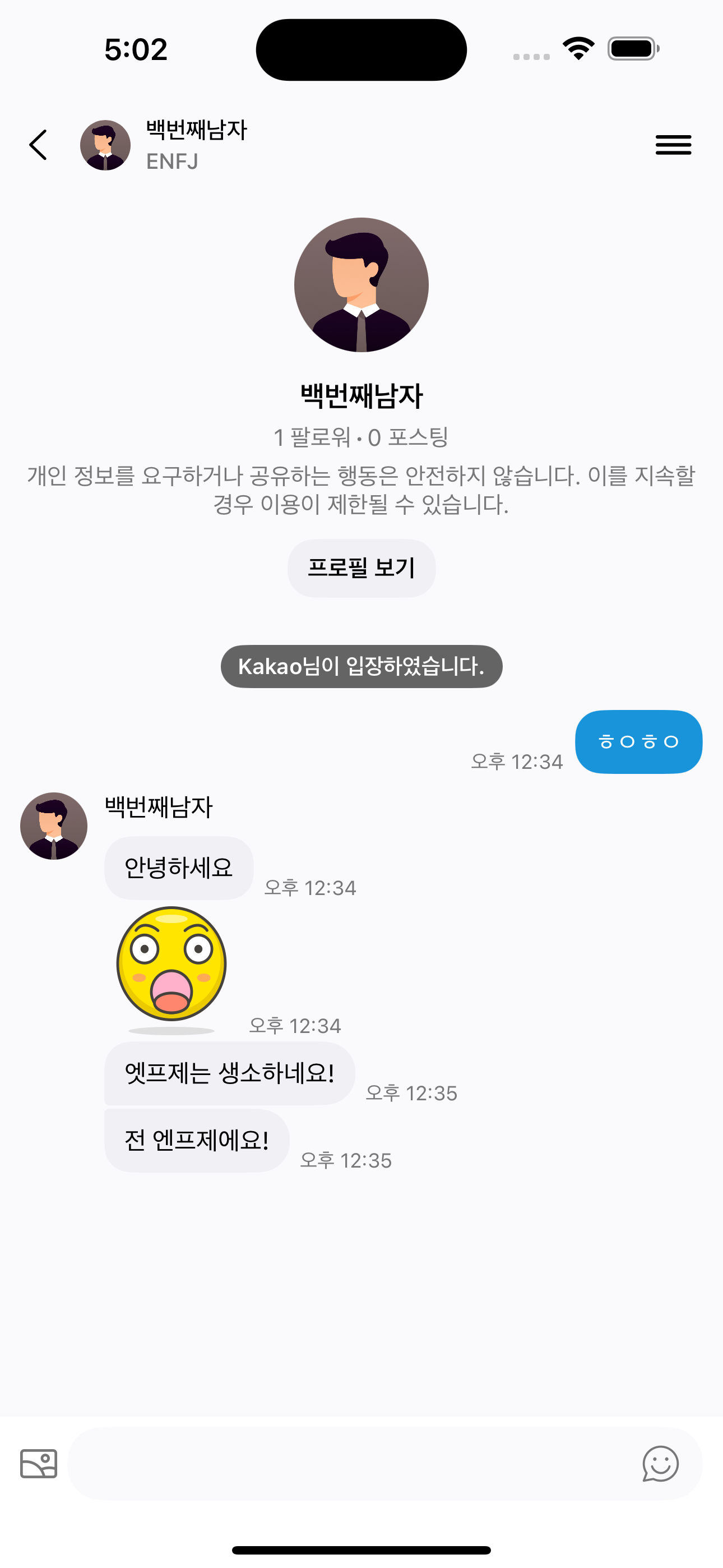Image resolution: width=723 pixels, height=1568 pixels.
Task: Attach a photo using the image icon
Action: tap(39, 1463)
